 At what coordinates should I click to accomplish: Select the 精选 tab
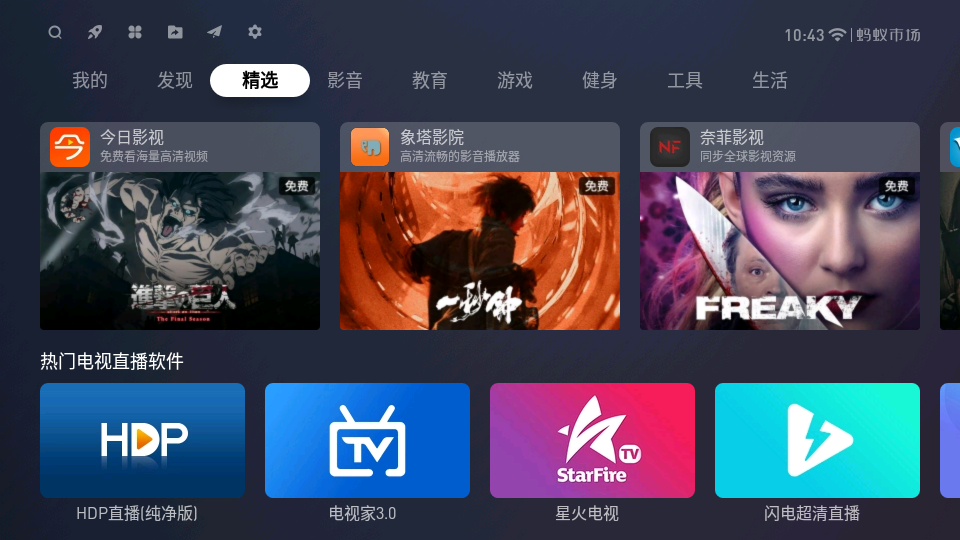coord(260,81)
